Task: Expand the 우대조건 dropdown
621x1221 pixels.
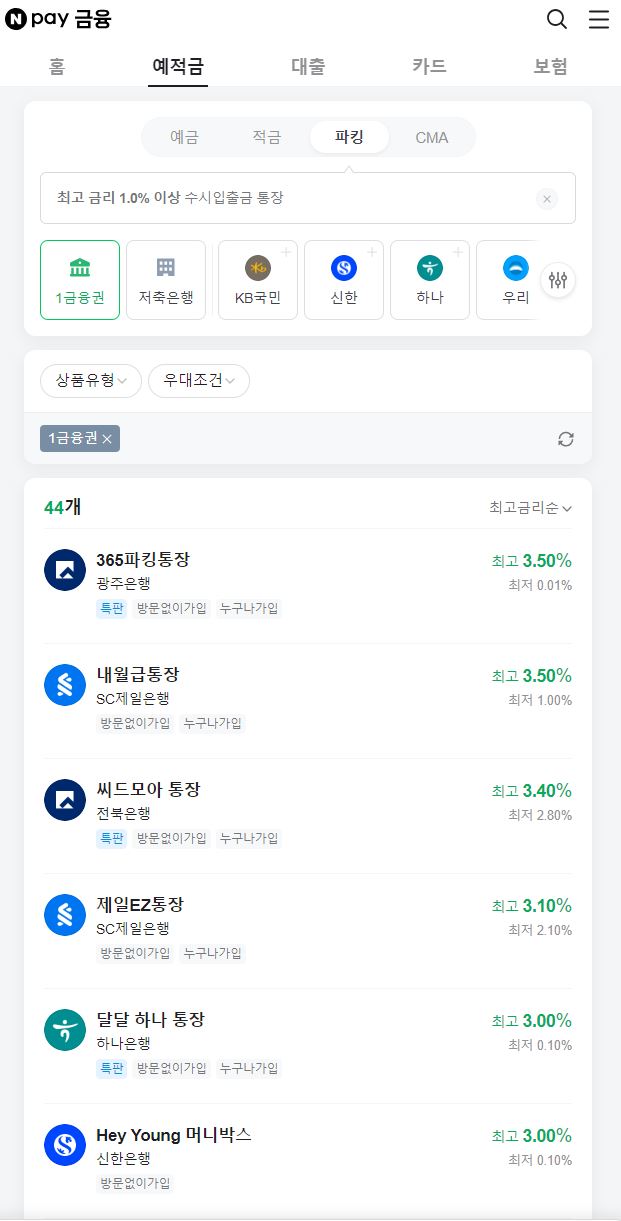Action: point(199,380)
